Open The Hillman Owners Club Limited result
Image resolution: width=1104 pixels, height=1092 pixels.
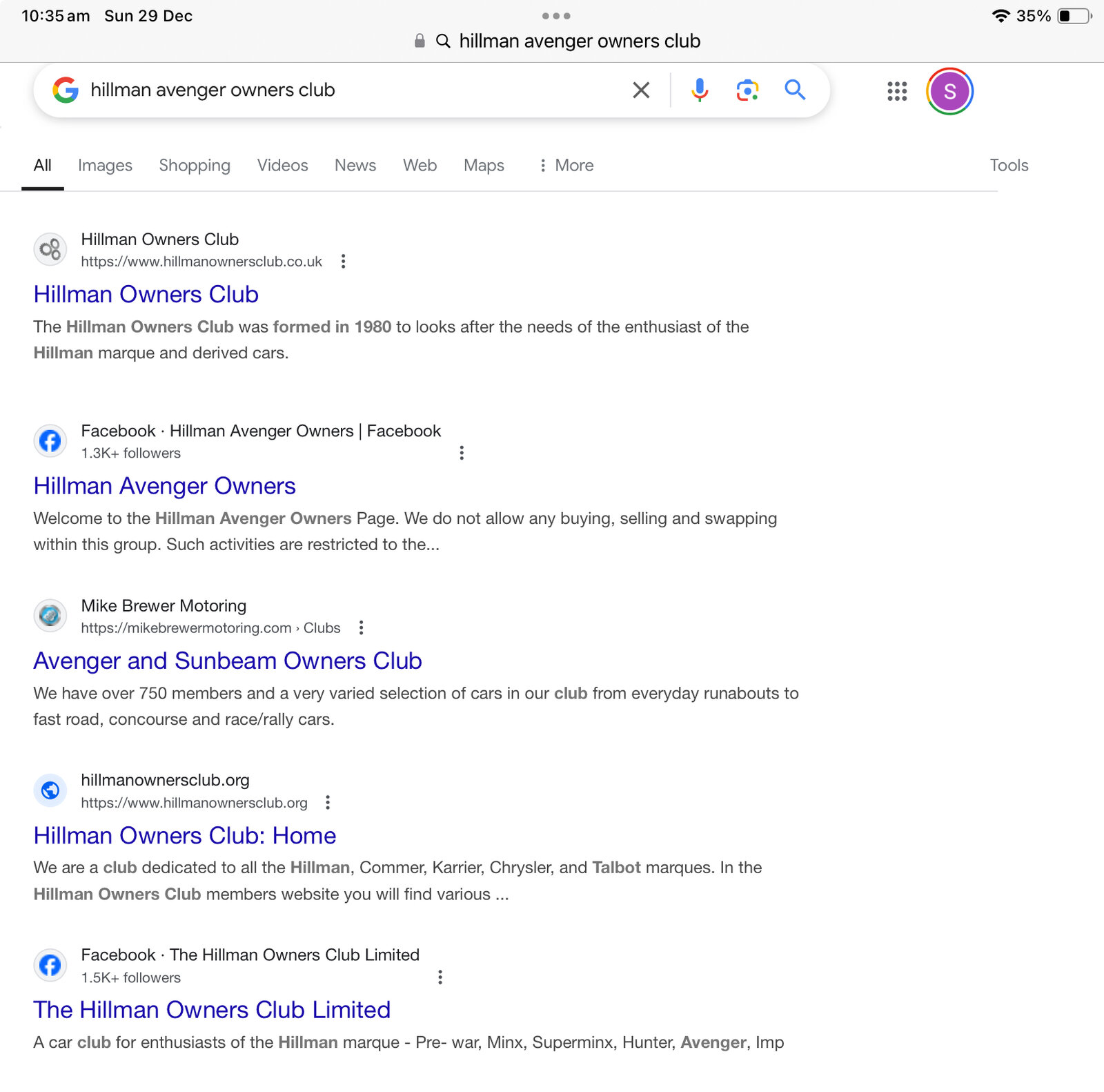point(212,1011)
